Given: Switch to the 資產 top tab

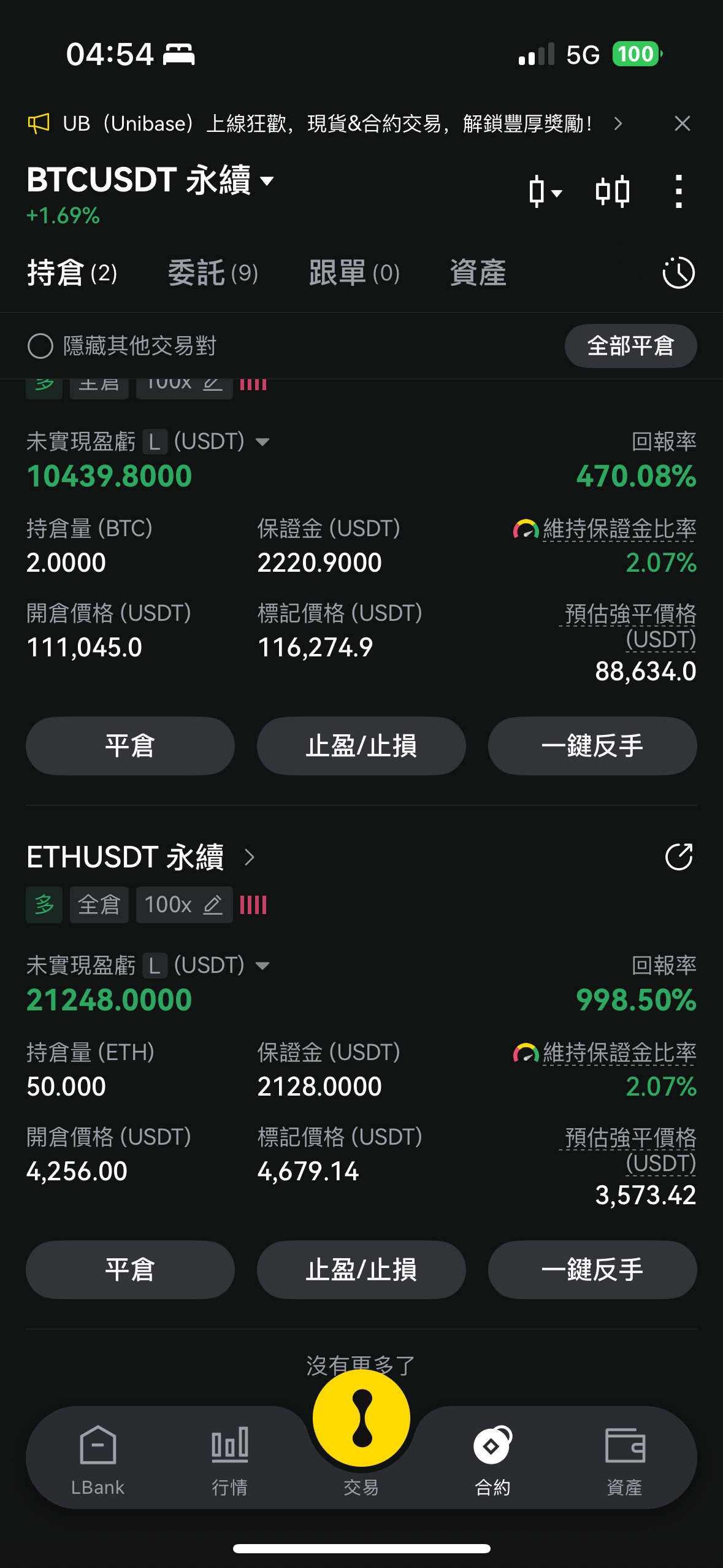Looking at the screenshot, I should (478, 273).
